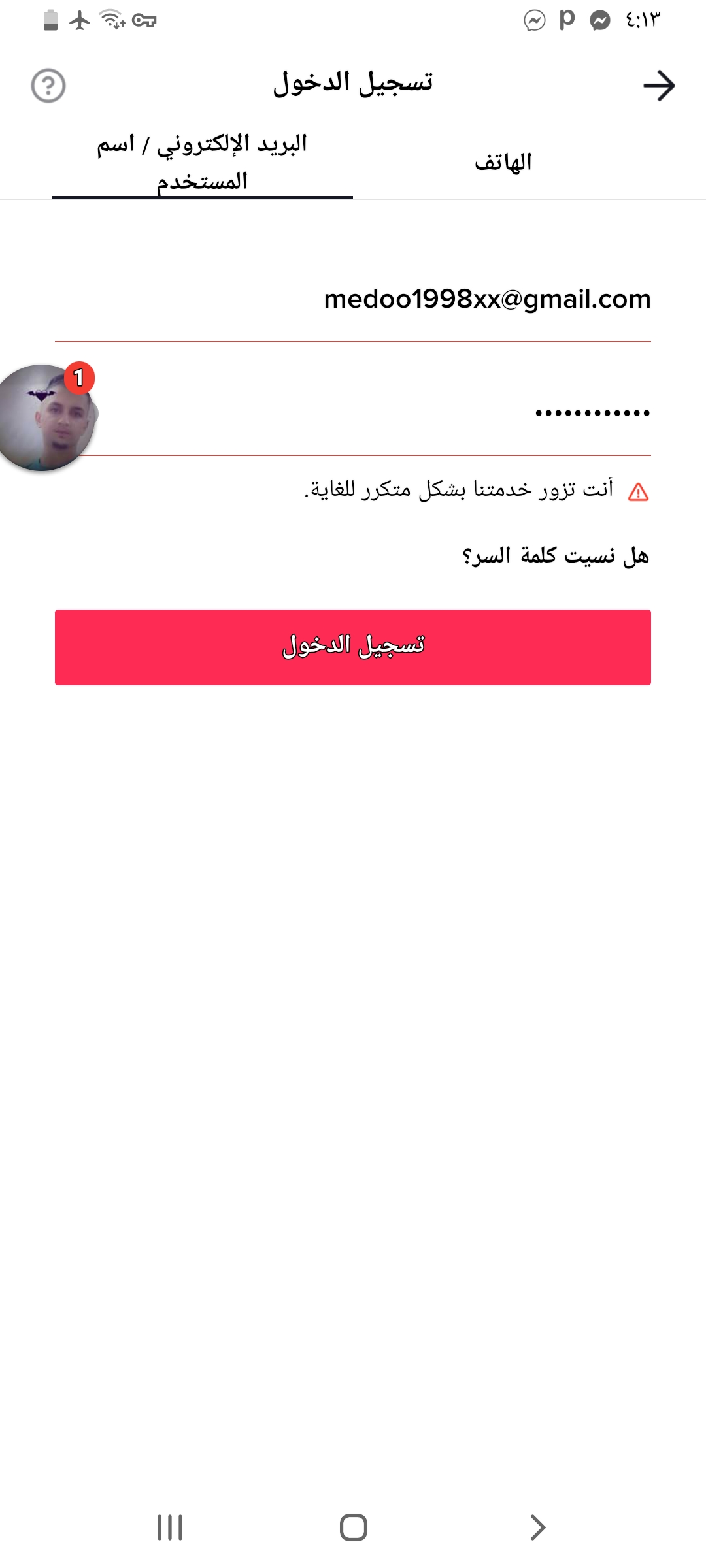Viewport: 706px width, 1568px height.
Task: Go to the home screen
Action: pyautogui.click(x=354, y=1527)
